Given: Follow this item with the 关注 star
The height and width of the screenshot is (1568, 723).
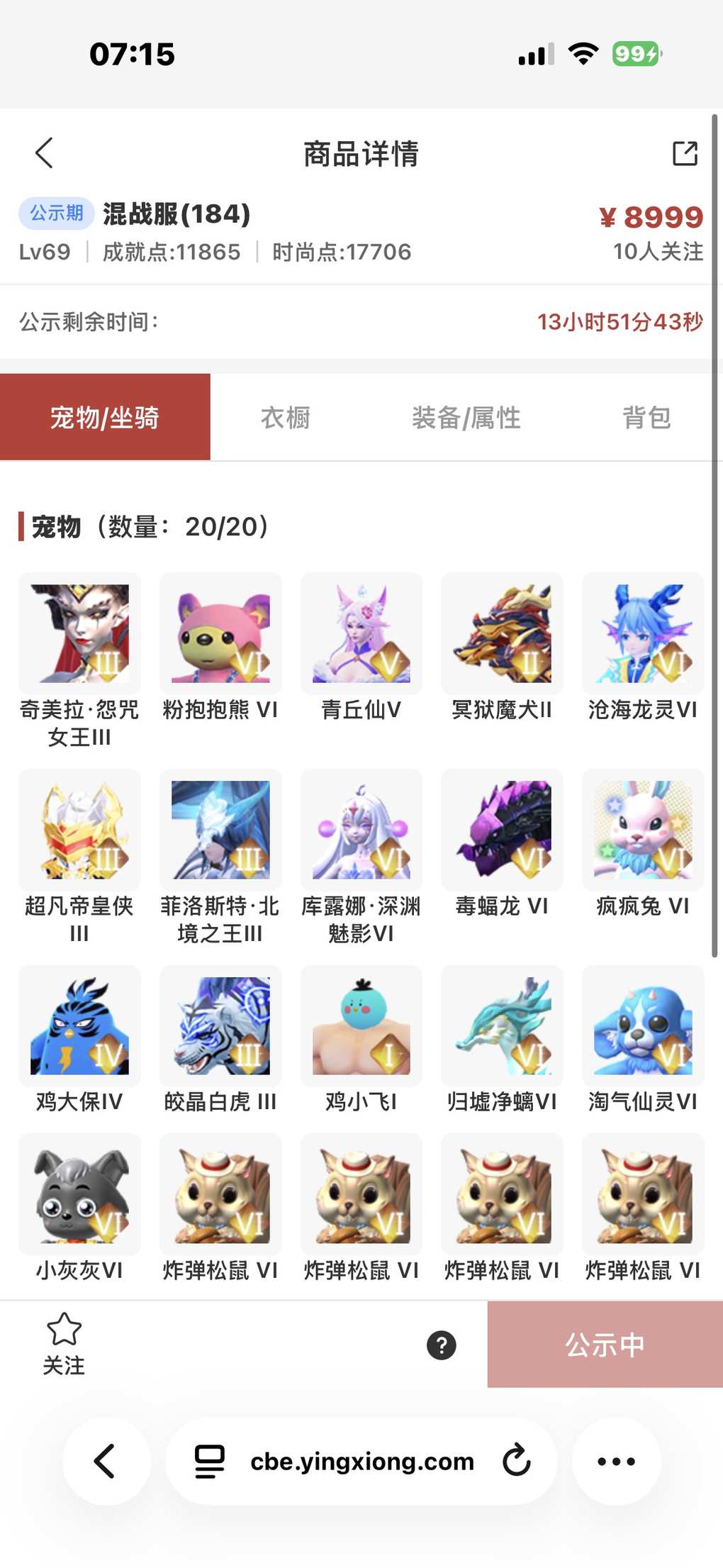Looking at the screenshot, I should click(x=64, y=1343).
